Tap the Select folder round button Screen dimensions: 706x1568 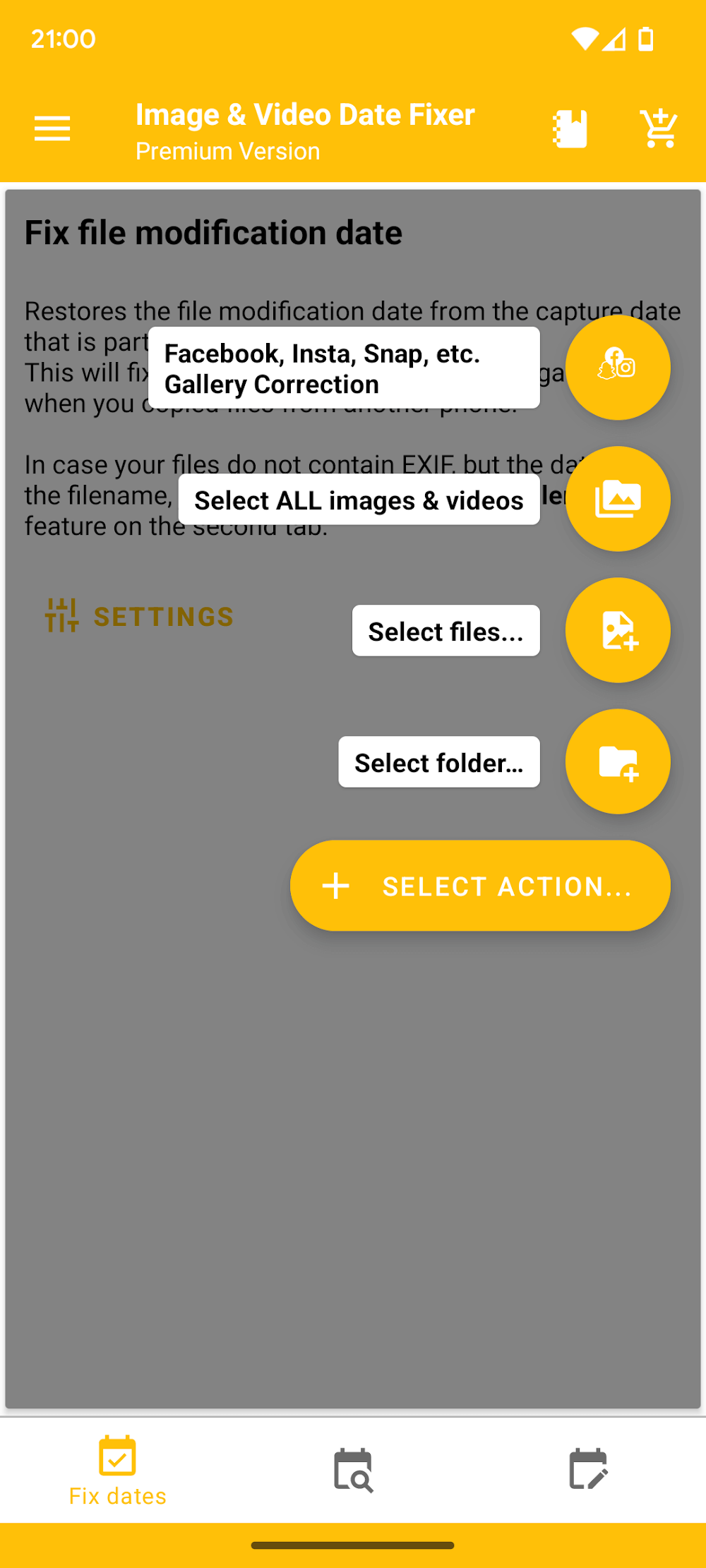618,761
